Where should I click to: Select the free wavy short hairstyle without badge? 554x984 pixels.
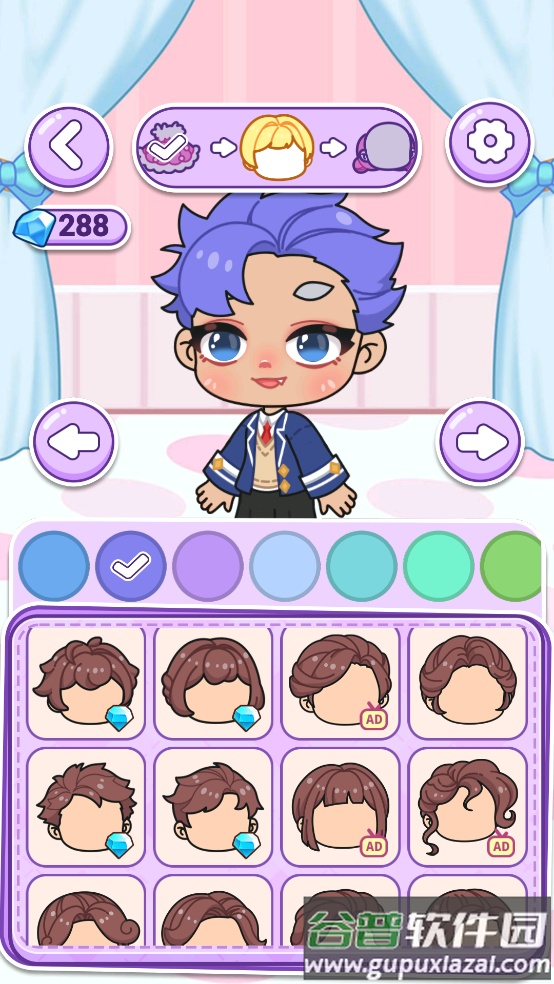click(x=467, y=682)
